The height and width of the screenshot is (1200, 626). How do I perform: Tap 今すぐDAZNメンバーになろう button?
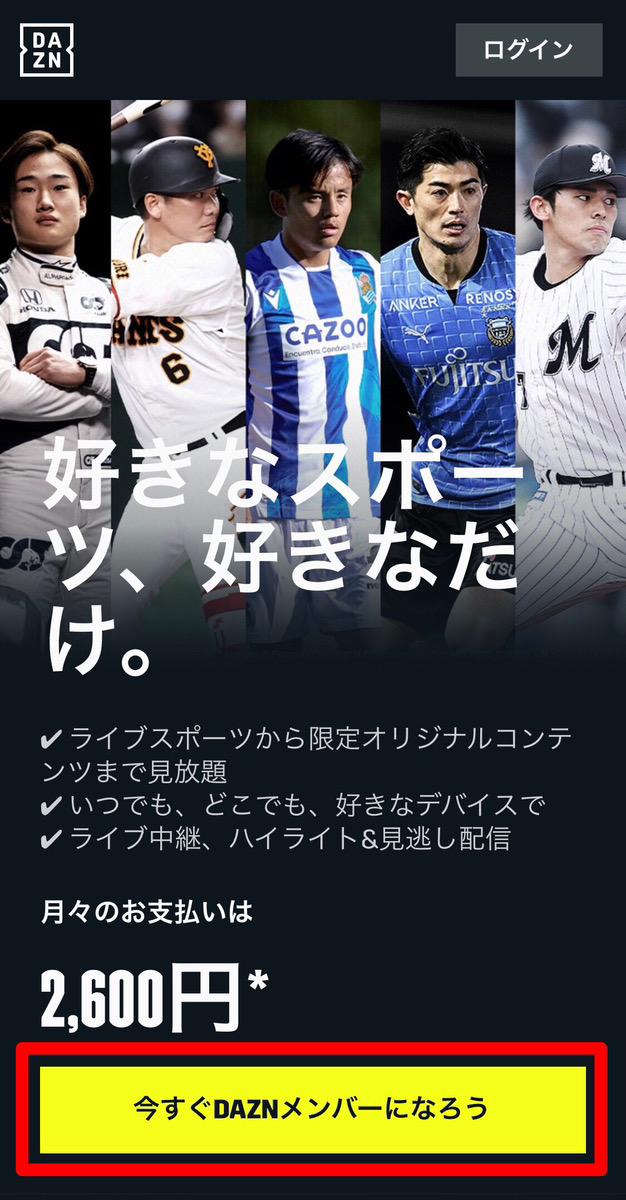[x=312, y=1108]
